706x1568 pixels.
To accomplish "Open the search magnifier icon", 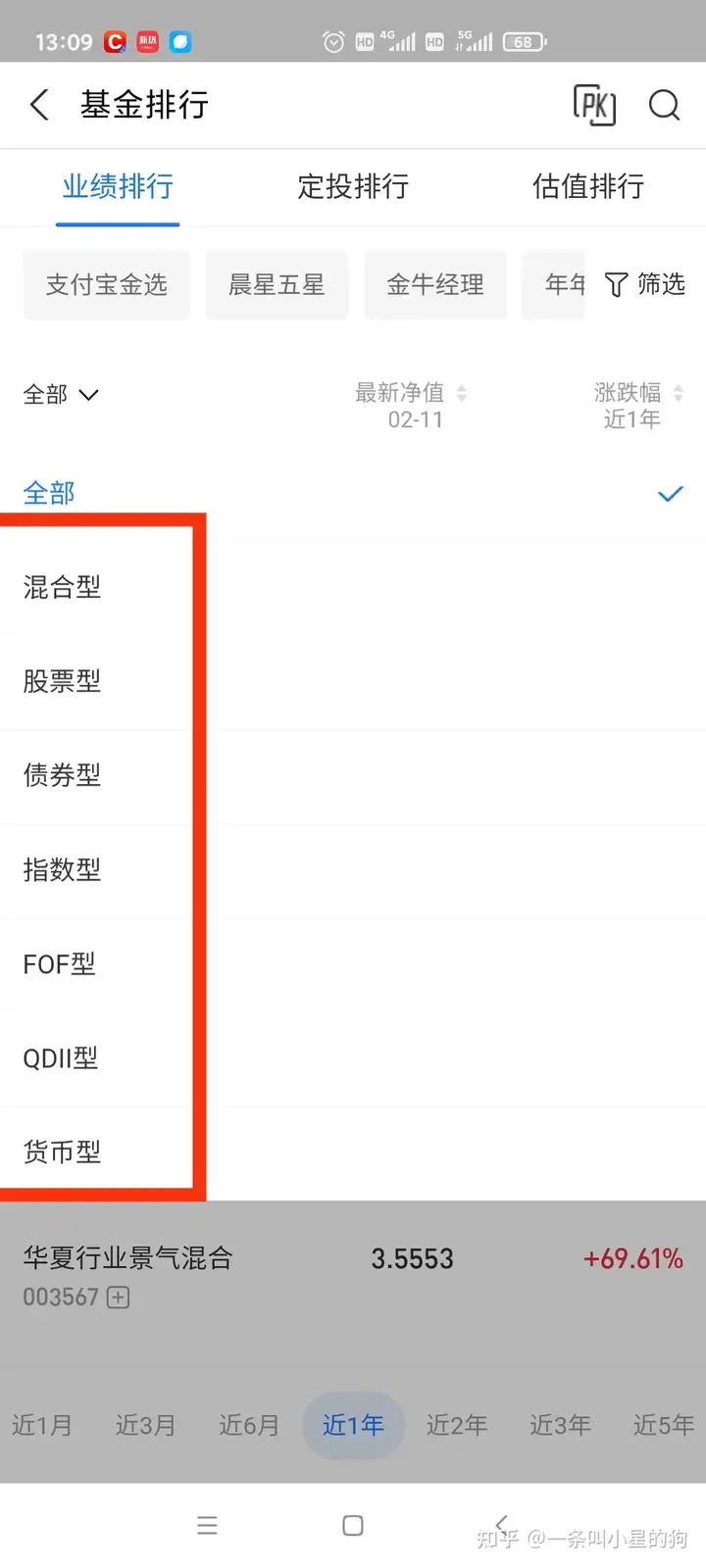I will (664, 105).
